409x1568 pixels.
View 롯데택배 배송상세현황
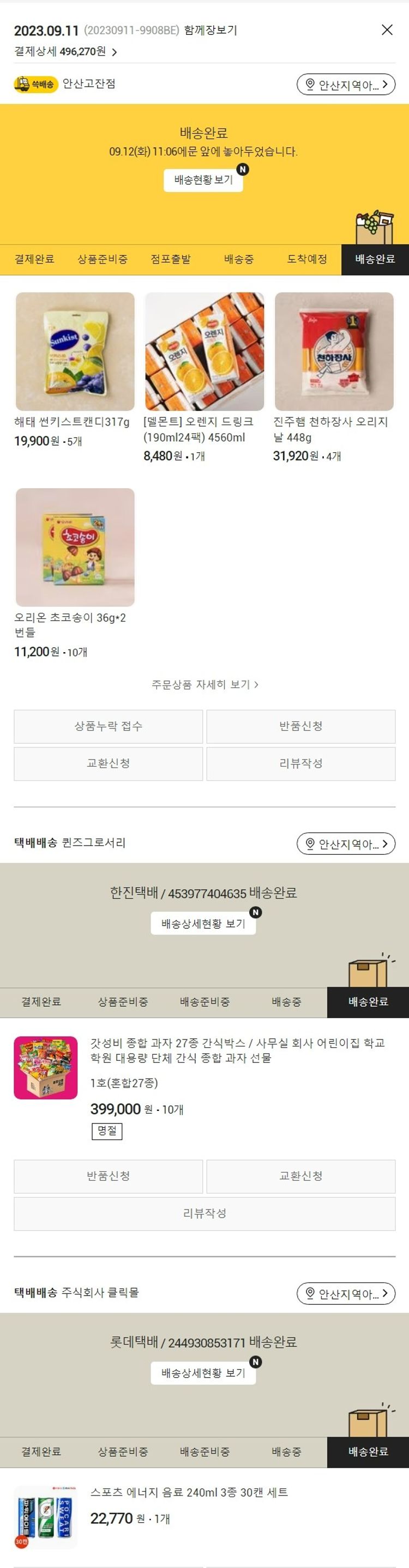coord(203,1372)
